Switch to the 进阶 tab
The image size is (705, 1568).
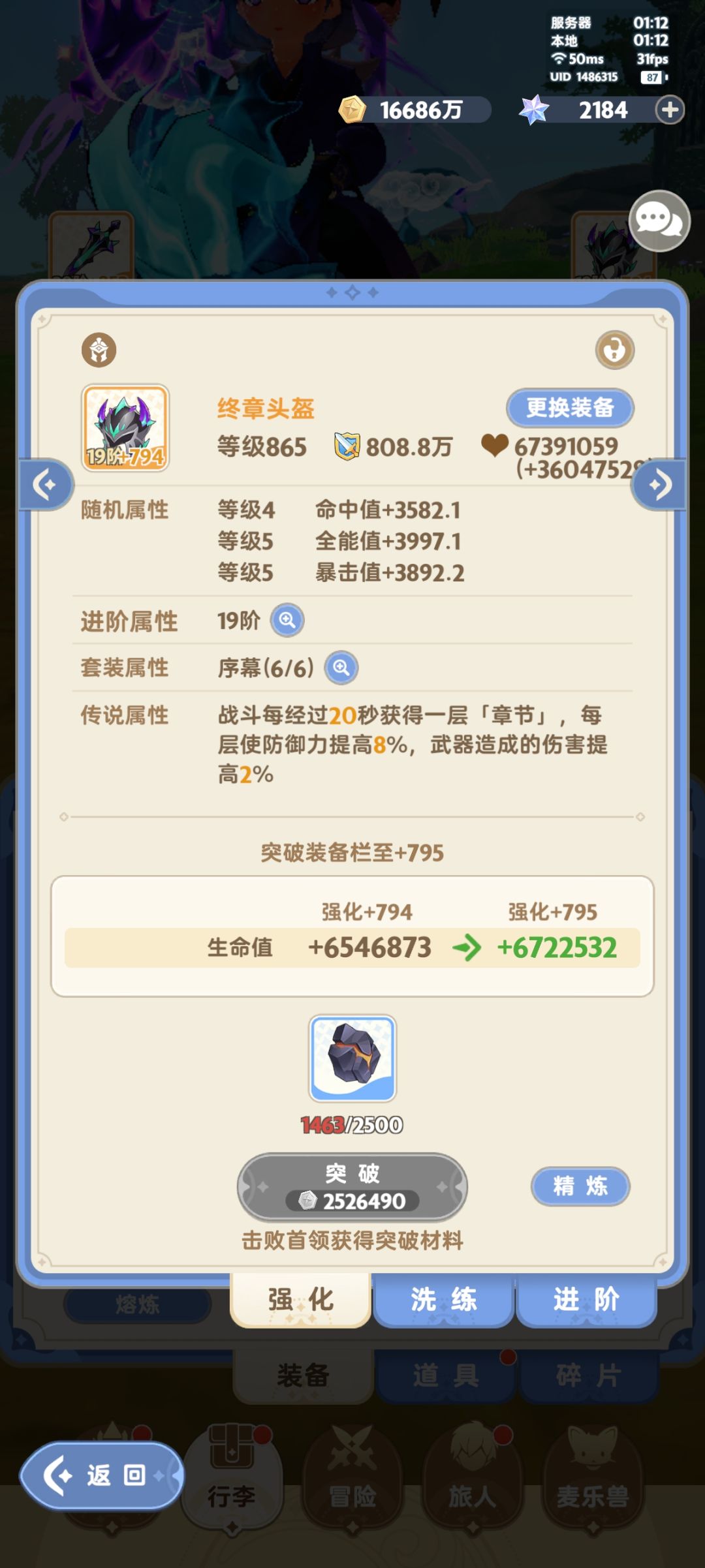pos(586,1300)
